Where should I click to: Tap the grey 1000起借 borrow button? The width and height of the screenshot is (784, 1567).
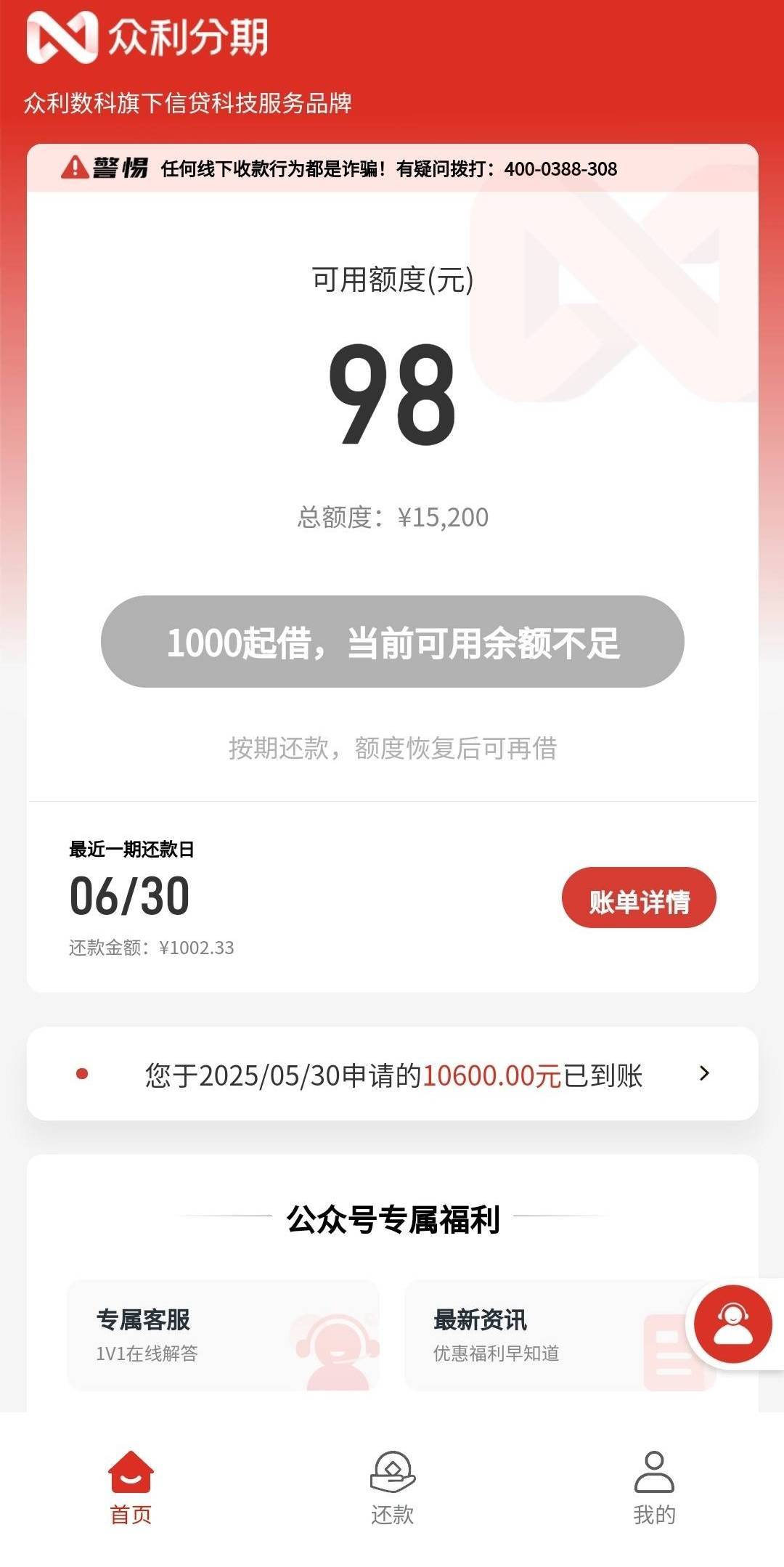pyautogui.click(x=393, y=642)
